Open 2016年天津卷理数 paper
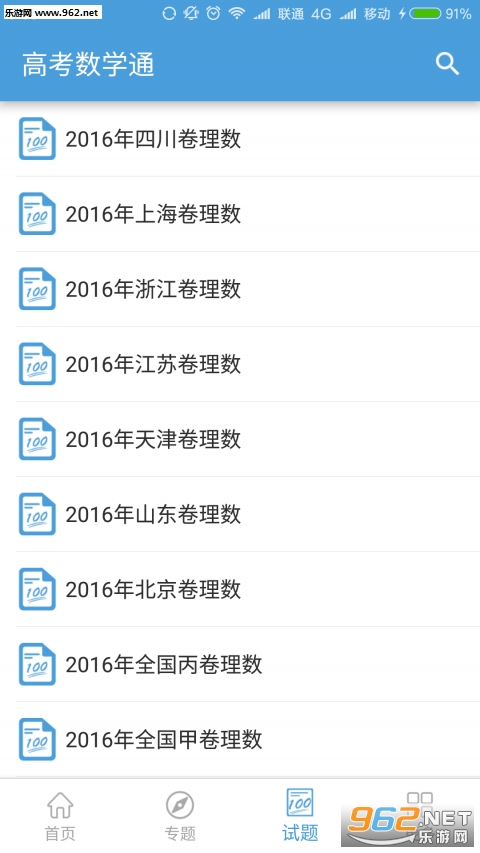 [240, 440]
